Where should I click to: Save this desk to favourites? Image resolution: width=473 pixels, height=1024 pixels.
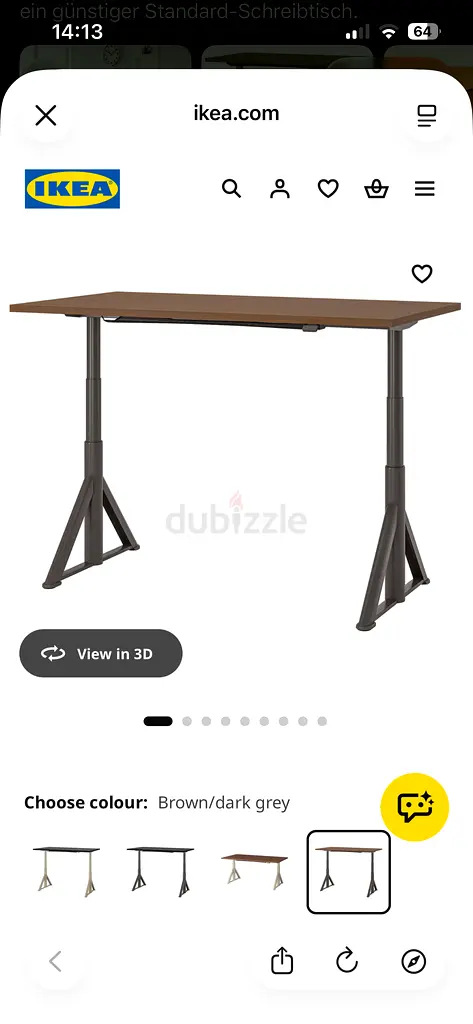(x=422, y=274)
